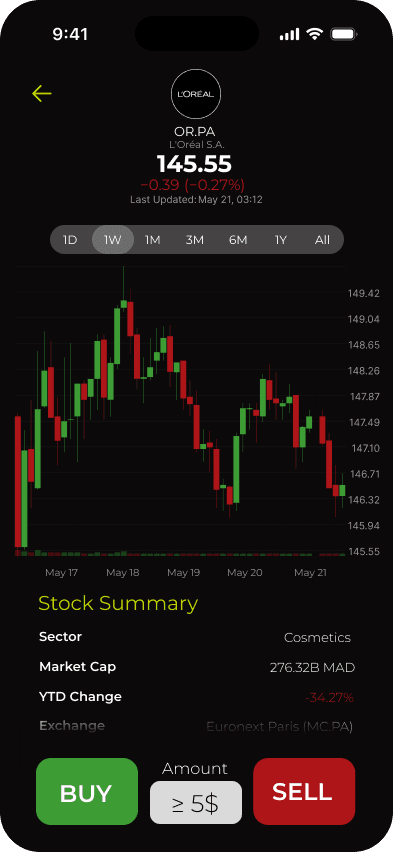The height and width of the screenshot is (852, 393).
Task: View the 1Y price chart
Action: pyautogui.click(x=280, y=240)
